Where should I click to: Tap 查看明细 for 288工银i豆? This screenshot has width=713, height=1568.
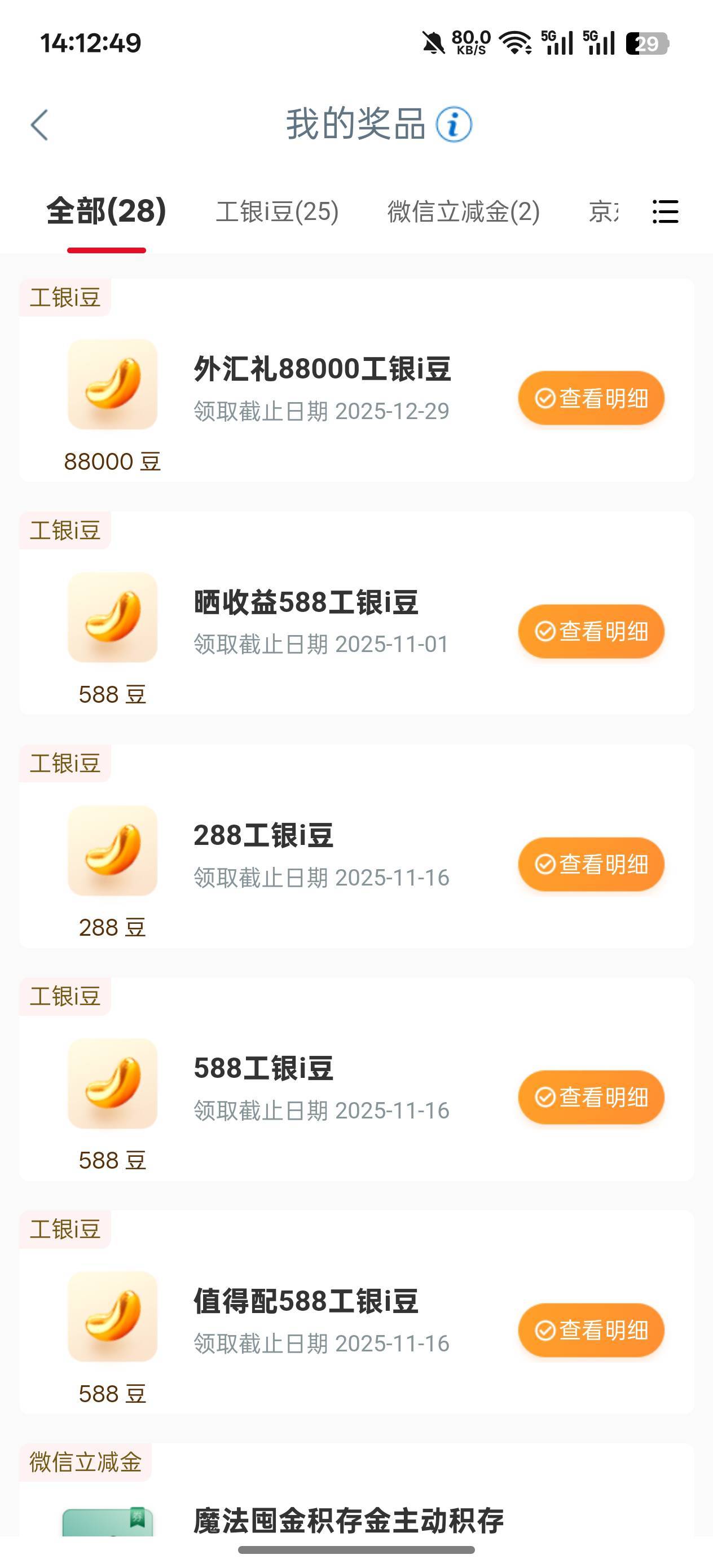[591, 864]
